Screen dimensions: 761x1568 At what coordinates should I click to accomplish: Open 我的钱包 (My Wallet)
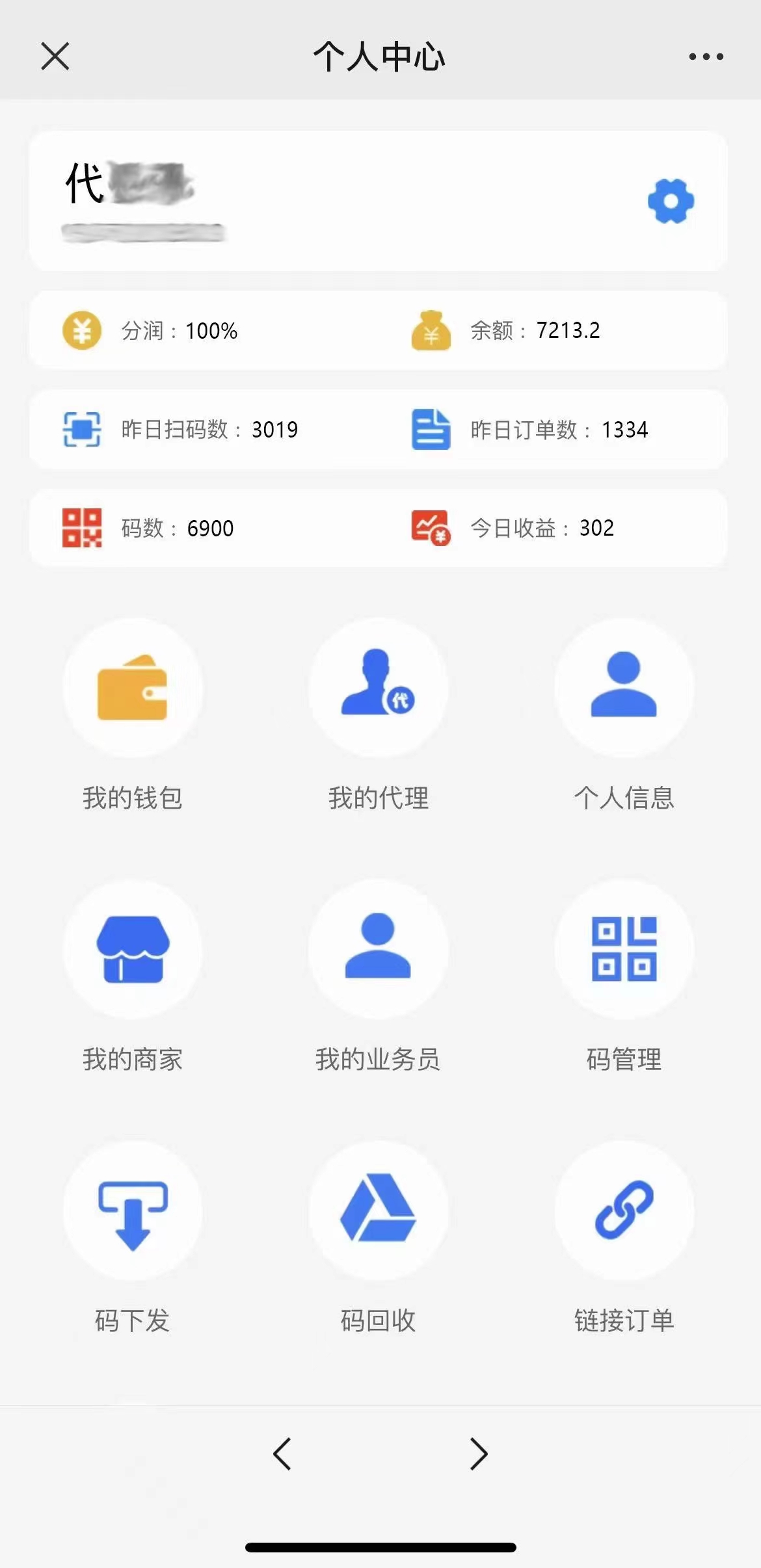pos(133,689)
